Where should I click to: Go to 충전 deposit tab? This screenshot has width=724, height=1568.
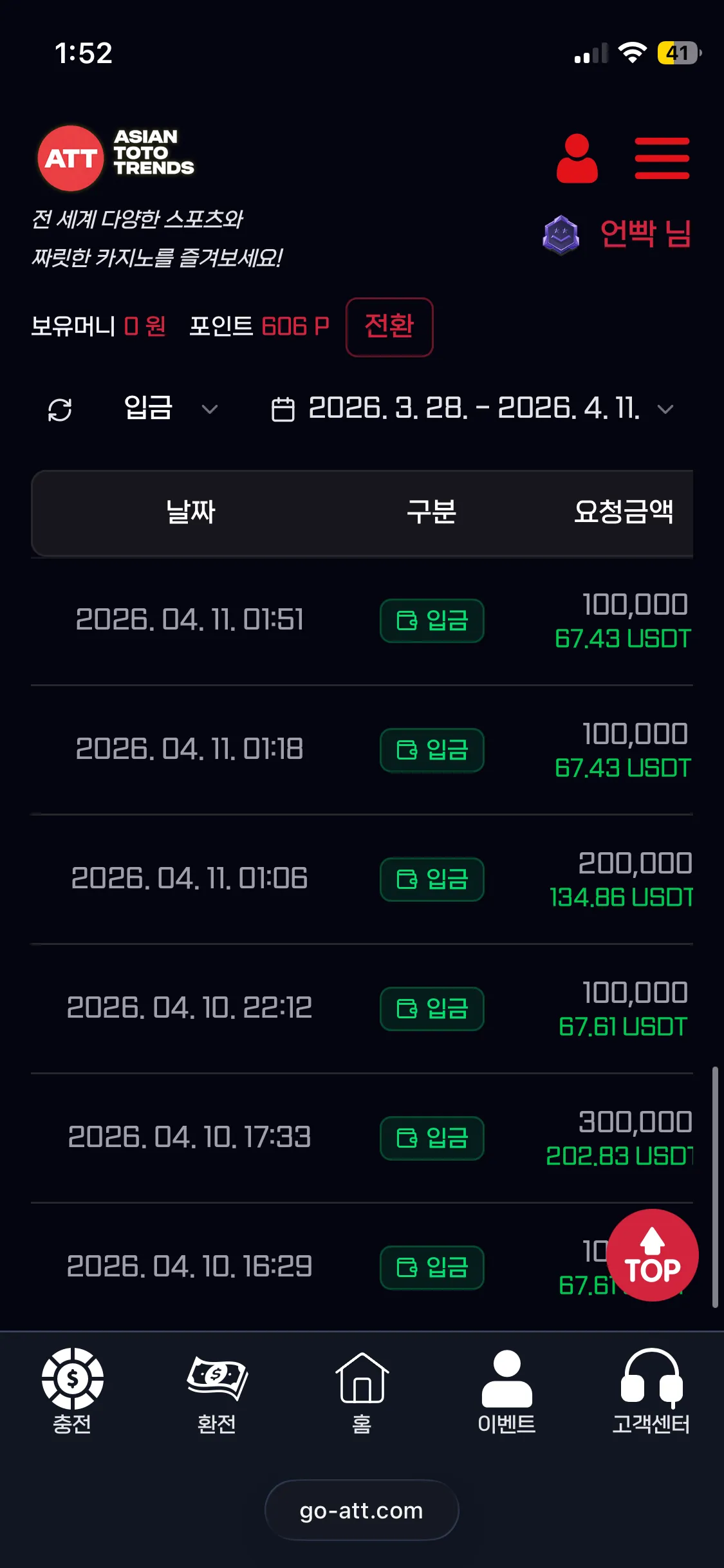pos(72,1392)
